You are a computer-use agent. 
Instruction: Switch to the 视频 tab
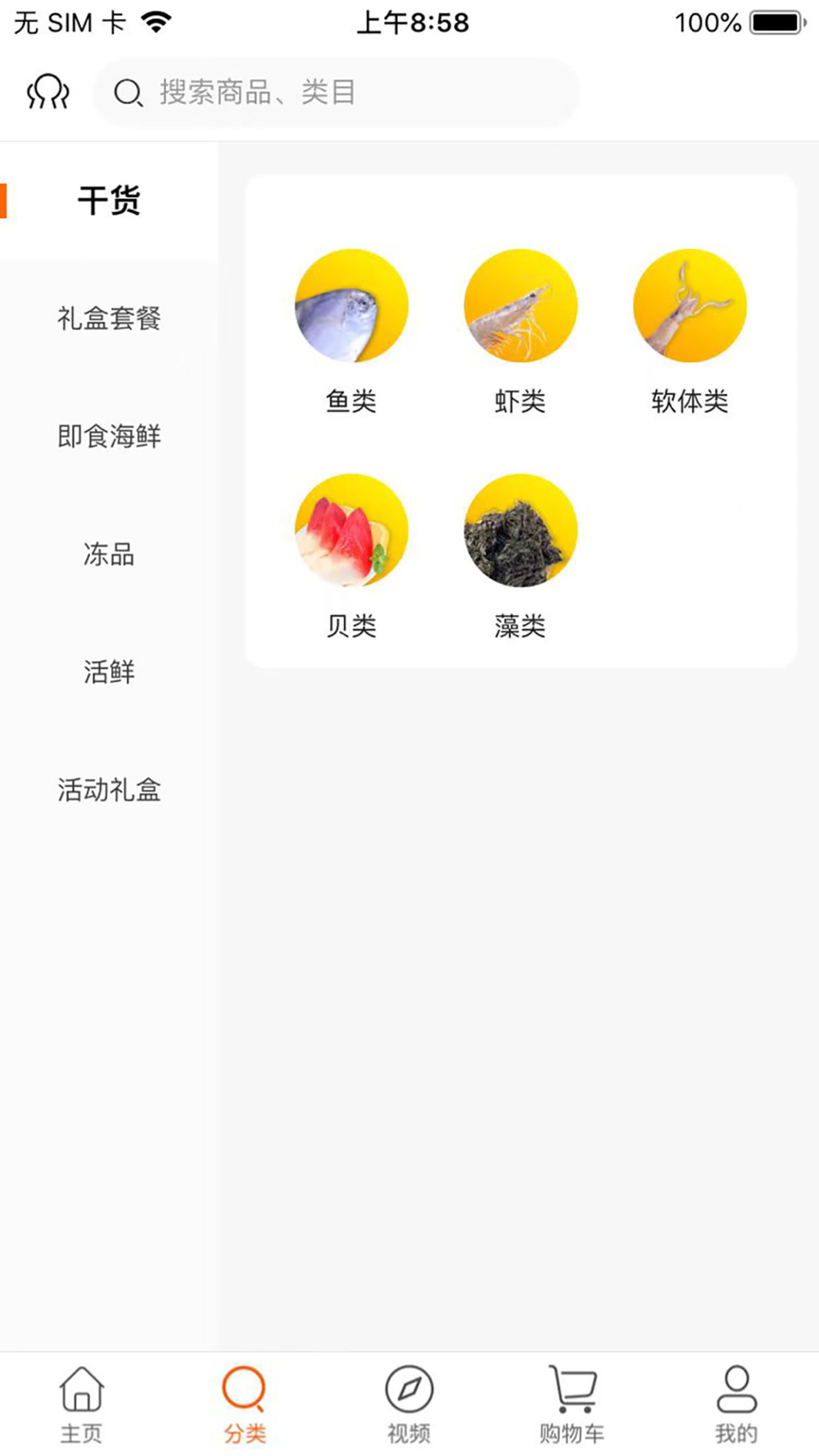click(x=409, y=1404)
